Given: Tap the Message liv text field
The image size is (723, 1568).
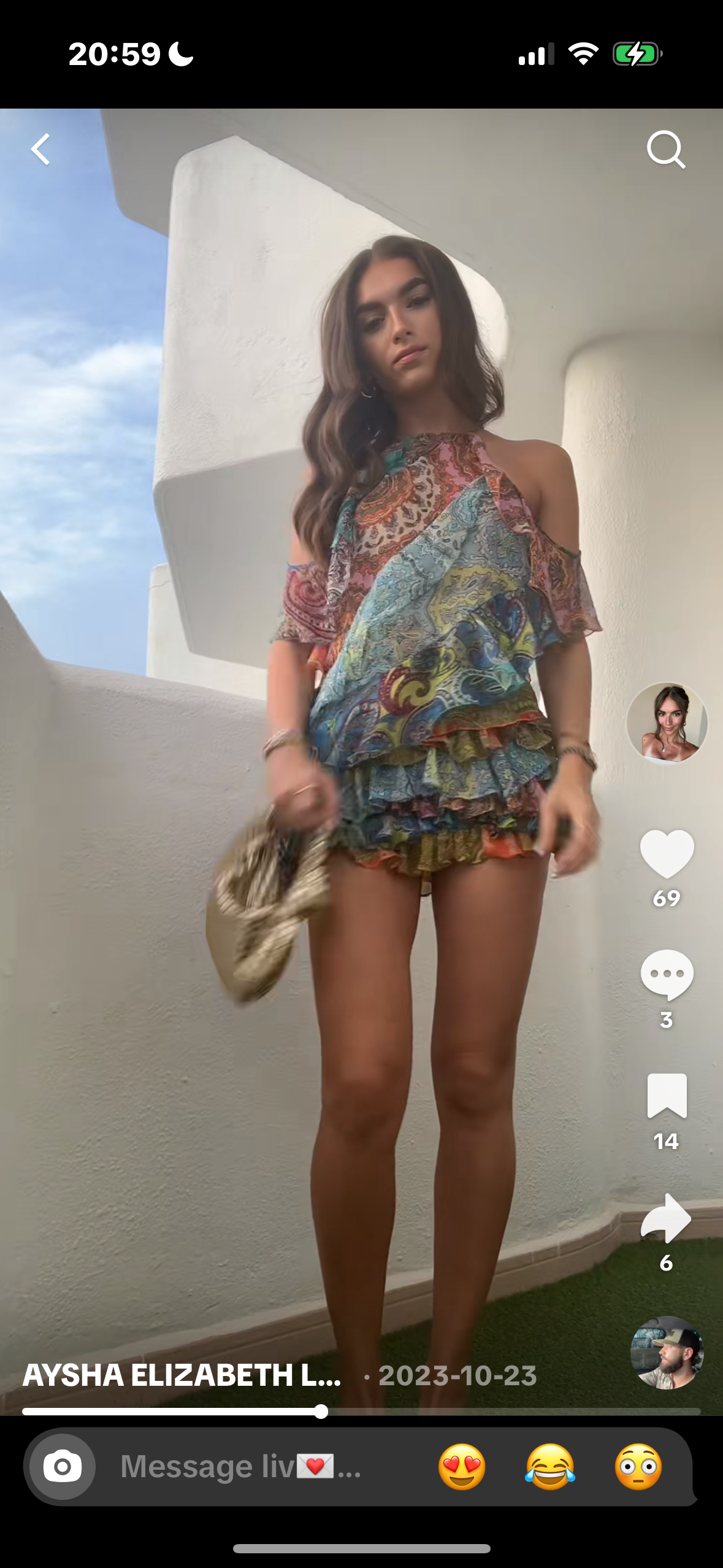Looking at the screenshot, I should click(245, 1467).
